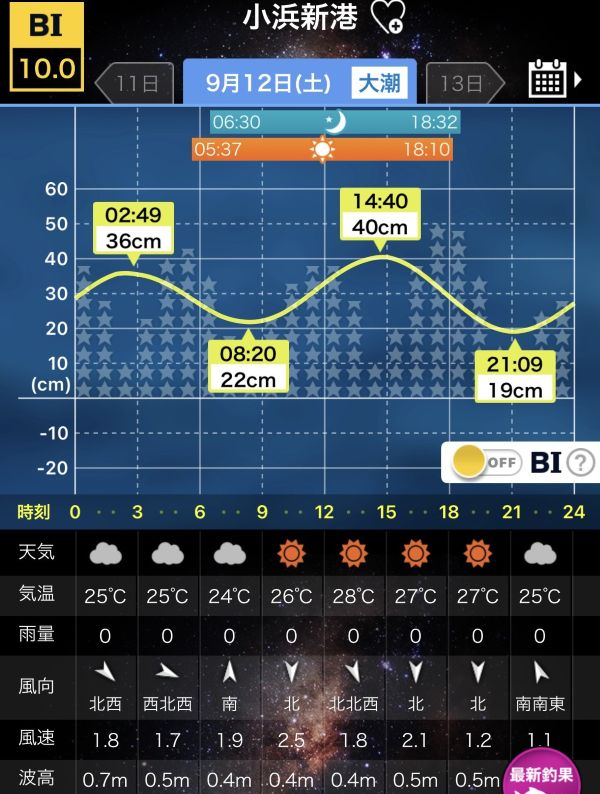This screenshot has width=600, height=794.
Task: Open 最新釣果 latest catch button
Action: pos(542,773)
